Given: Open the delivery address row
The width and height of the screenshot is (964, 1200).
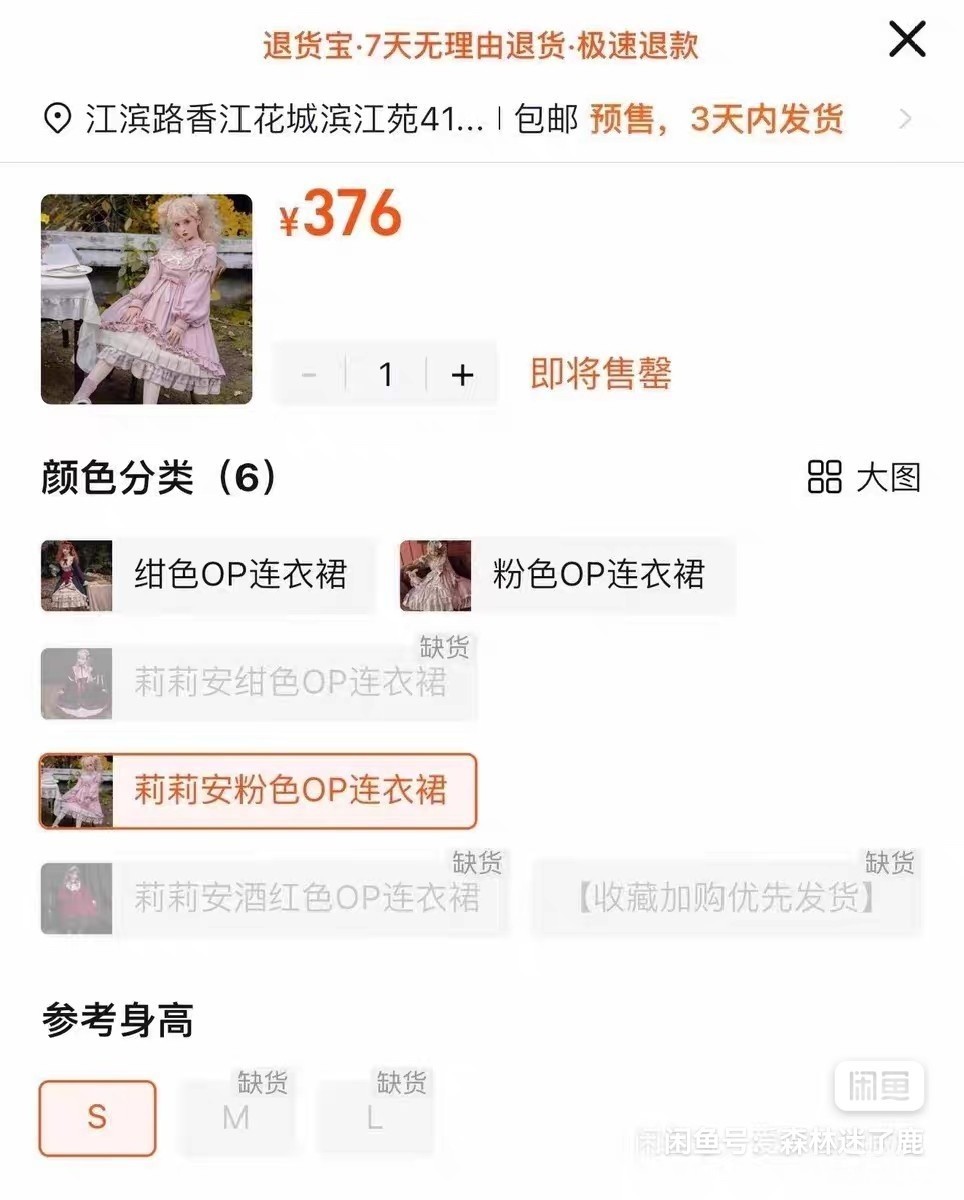Looking at the screenshot, I should 480,120.
